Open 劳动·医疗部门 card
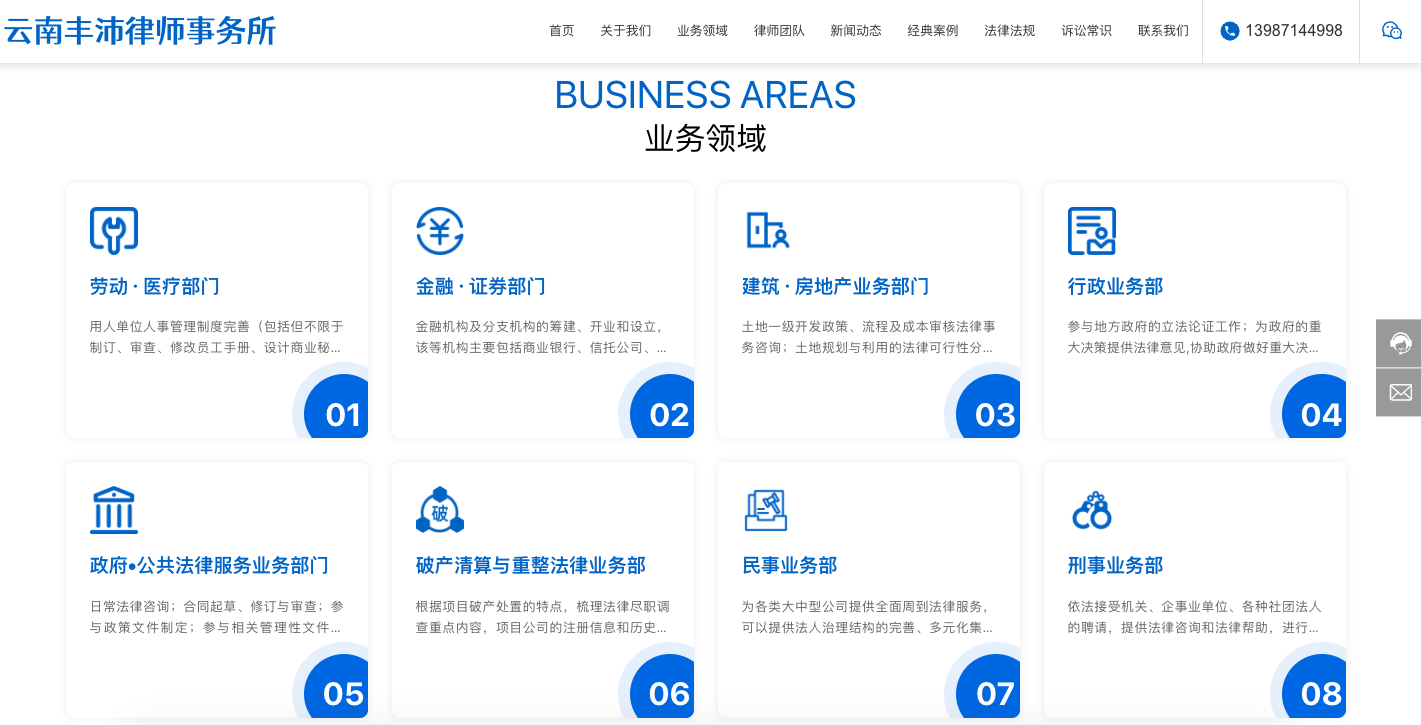Screen dimensions: 1421x725 (x=154, y=287)
